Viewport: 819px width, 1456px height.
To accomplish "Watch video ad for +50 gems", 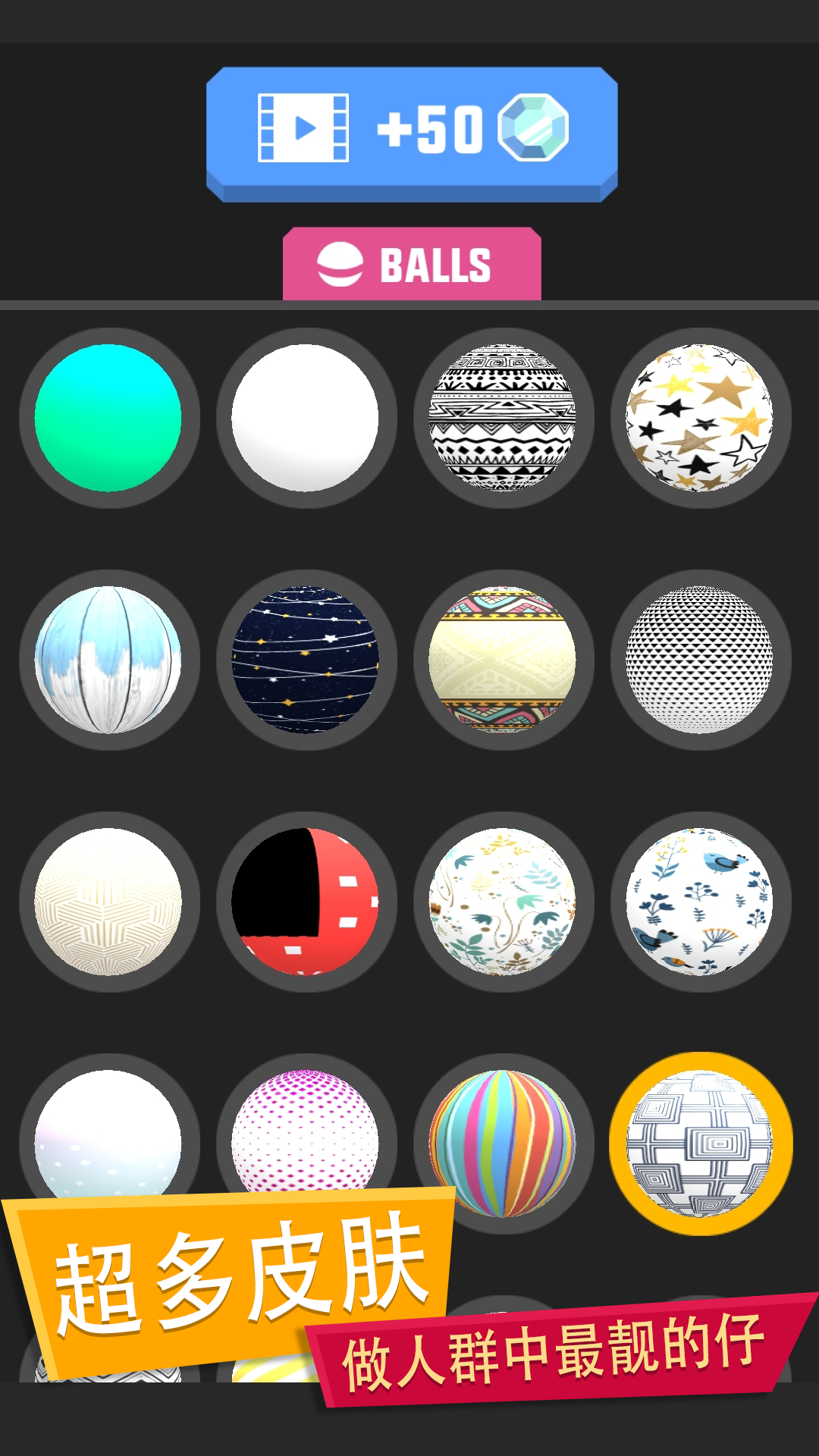I will [412, 130].
